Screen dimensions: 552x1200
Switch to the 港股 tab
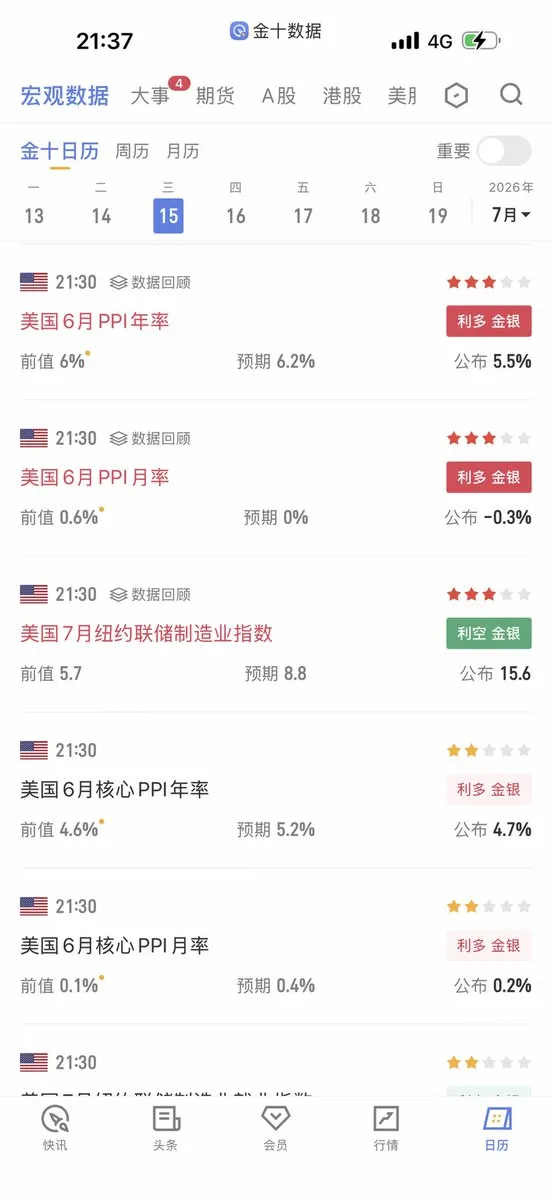click(342, 96)
